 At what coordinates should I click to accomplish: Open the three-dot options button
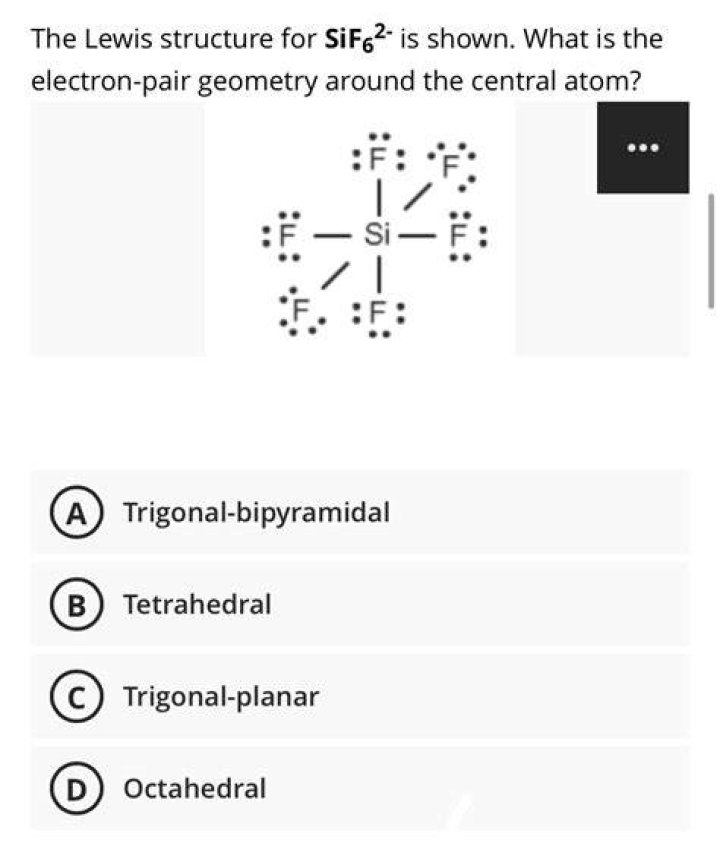[643, 147]
